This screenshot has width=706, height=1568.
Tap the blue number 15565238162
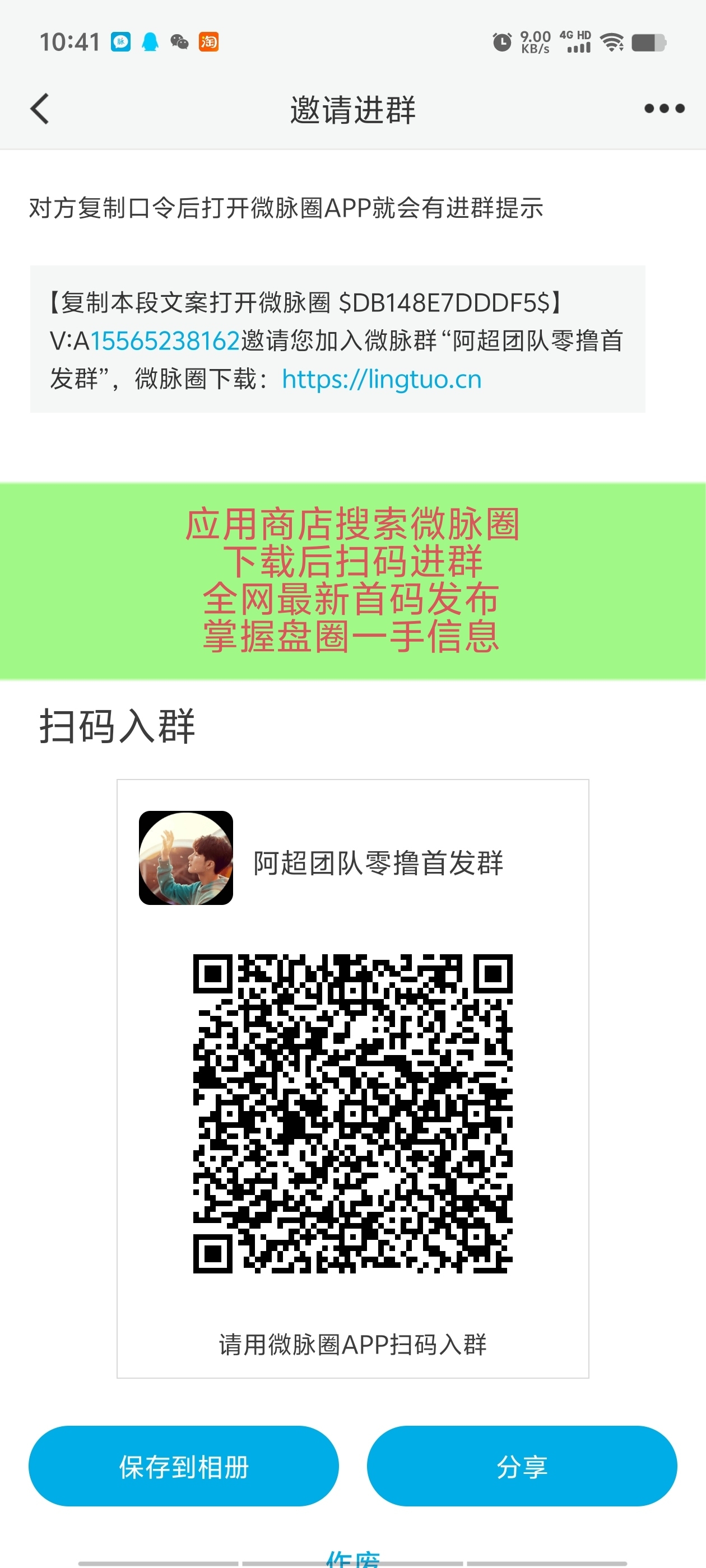click(165, 341)
